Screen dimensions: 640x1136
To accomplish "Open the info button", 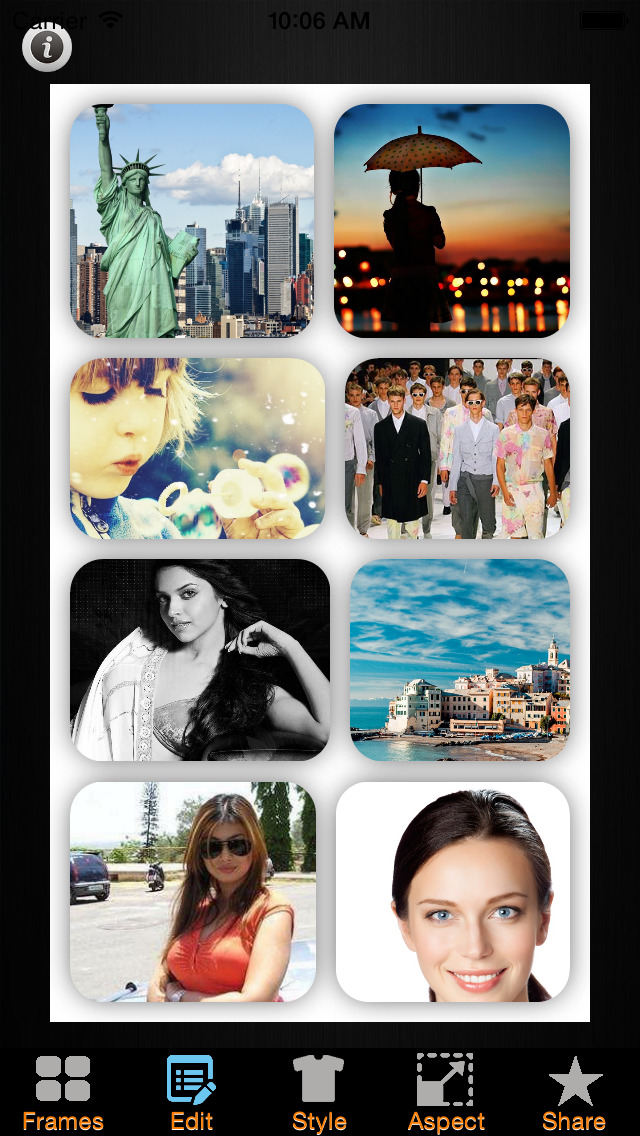I will (x=47, y=47).
